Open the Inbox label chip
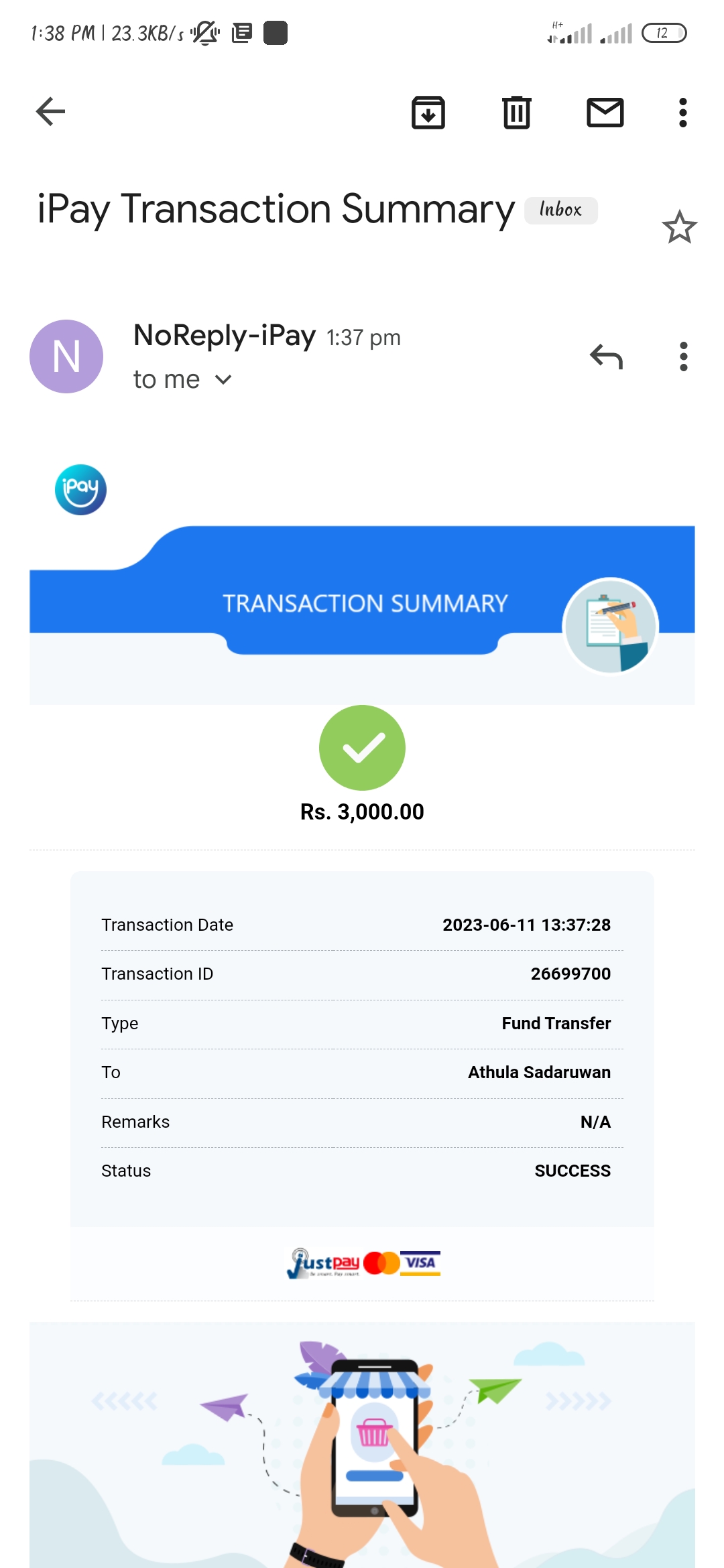724x1568 pixels. point(560,210)
